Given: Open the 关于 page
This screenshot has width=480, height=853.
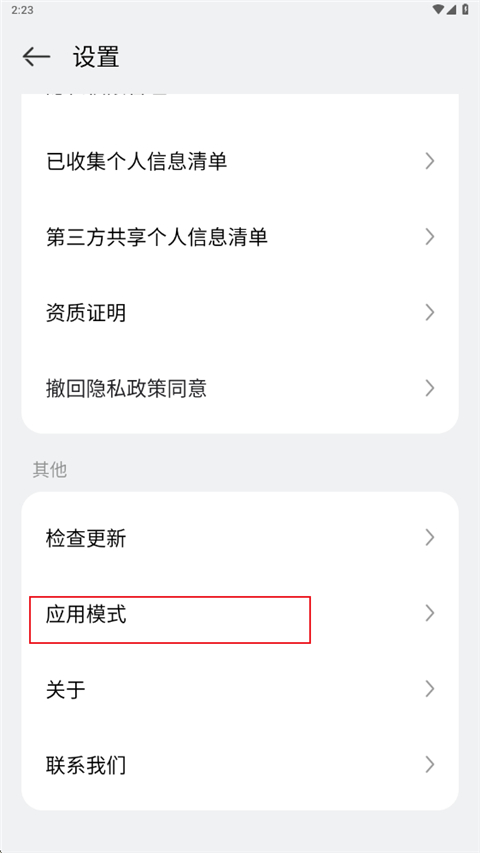Looking at the screenshot, I should tap(240, 689).
